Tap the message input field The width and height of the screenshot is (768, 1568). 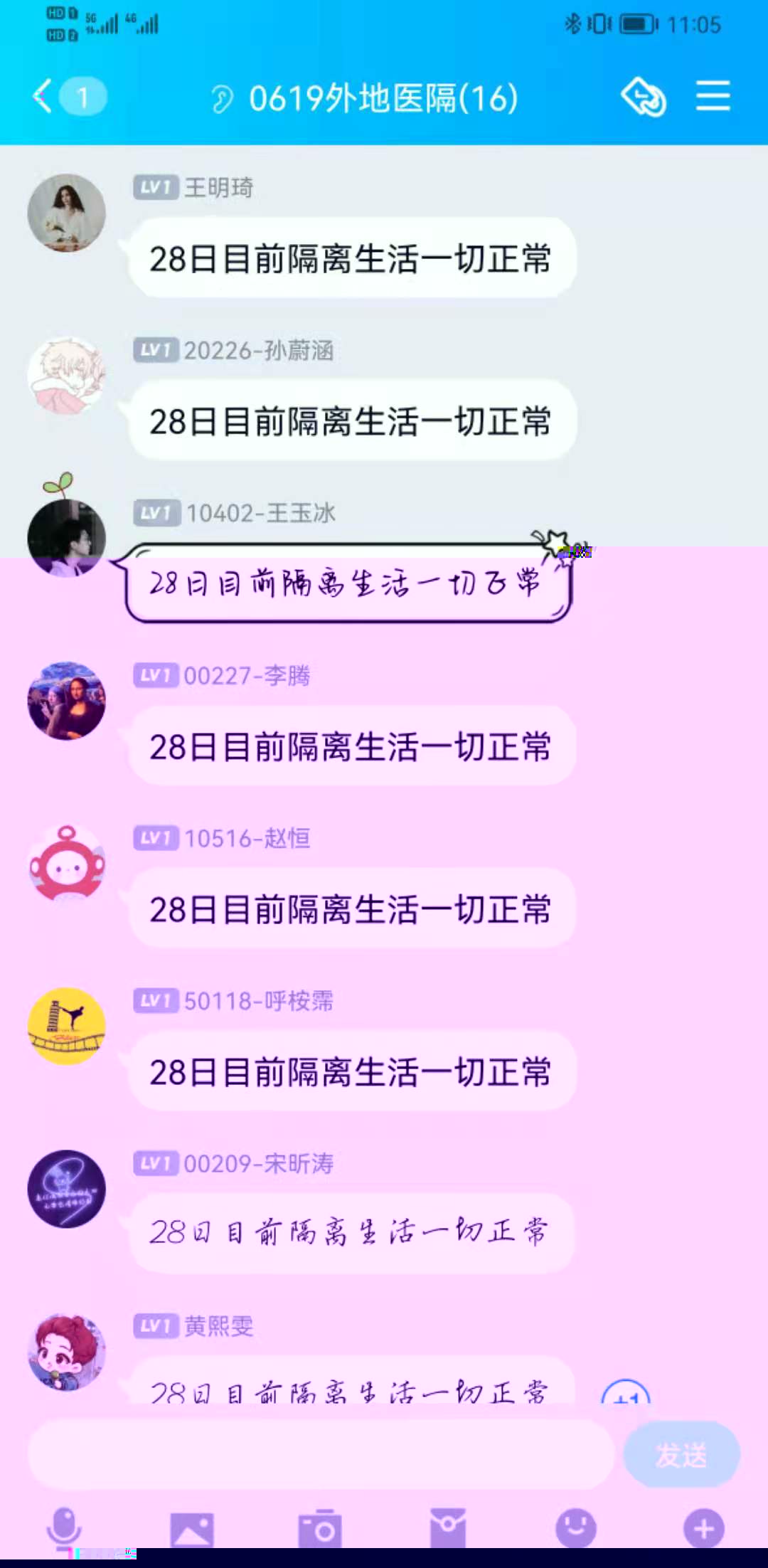click(x=320, y=1455)
